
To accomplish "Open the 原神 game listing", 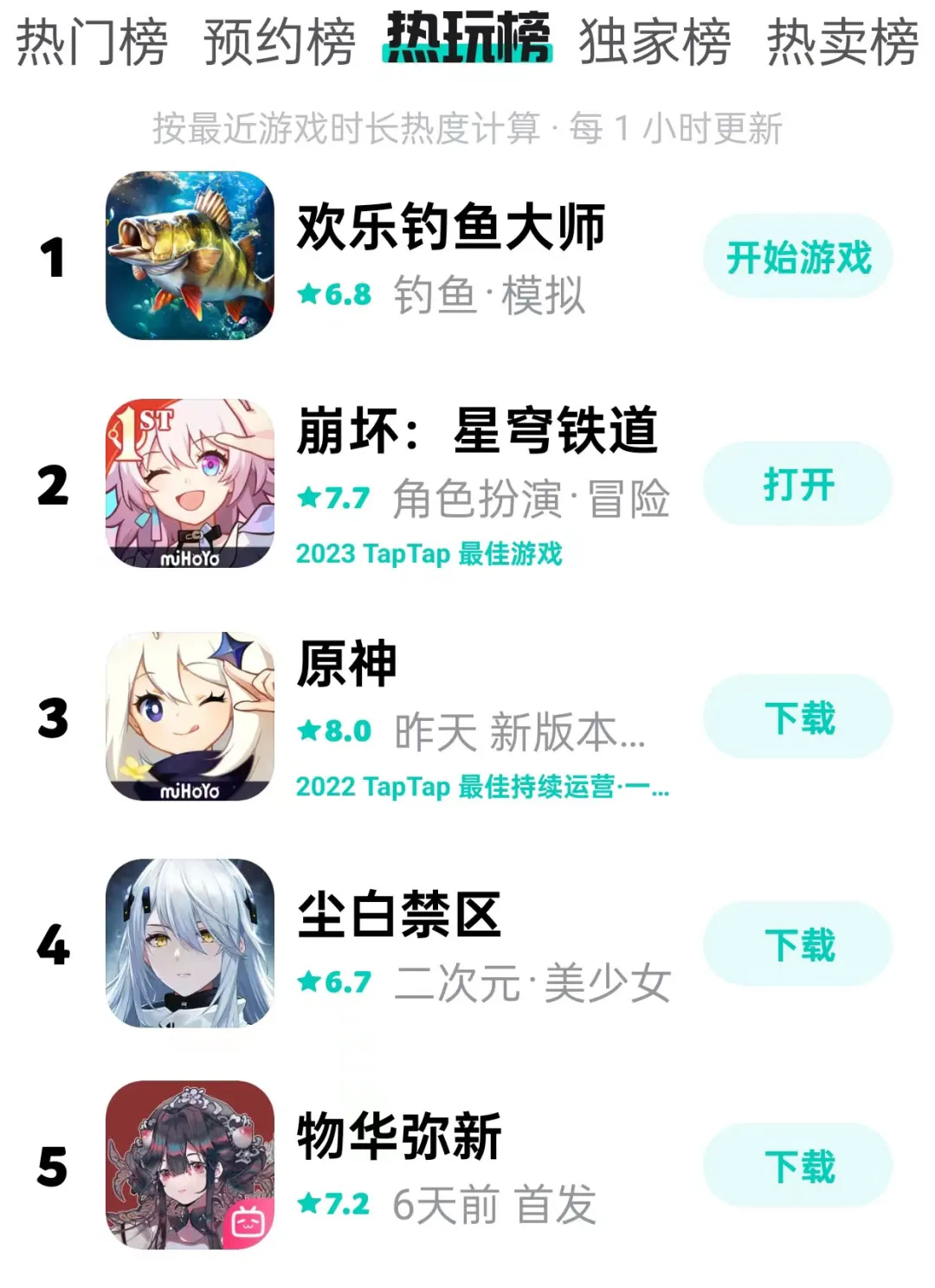I will tap(346, 664).
